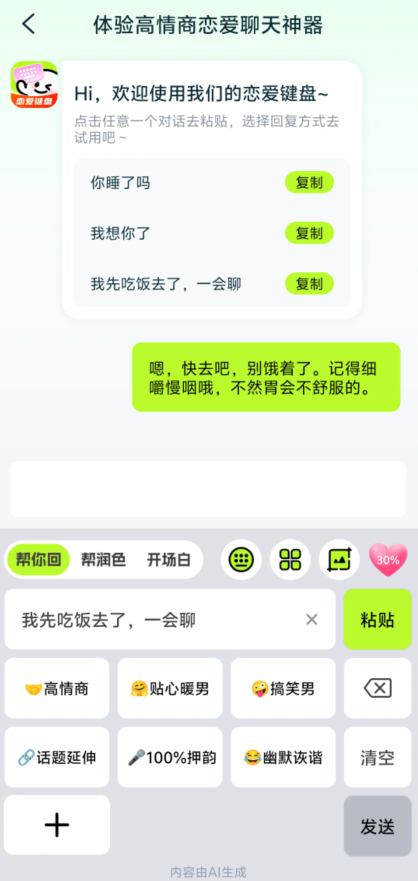The height and width of the screenshot is (881, 418).
Task: Select the 帮你回 tab
Action: coord(38,560)
